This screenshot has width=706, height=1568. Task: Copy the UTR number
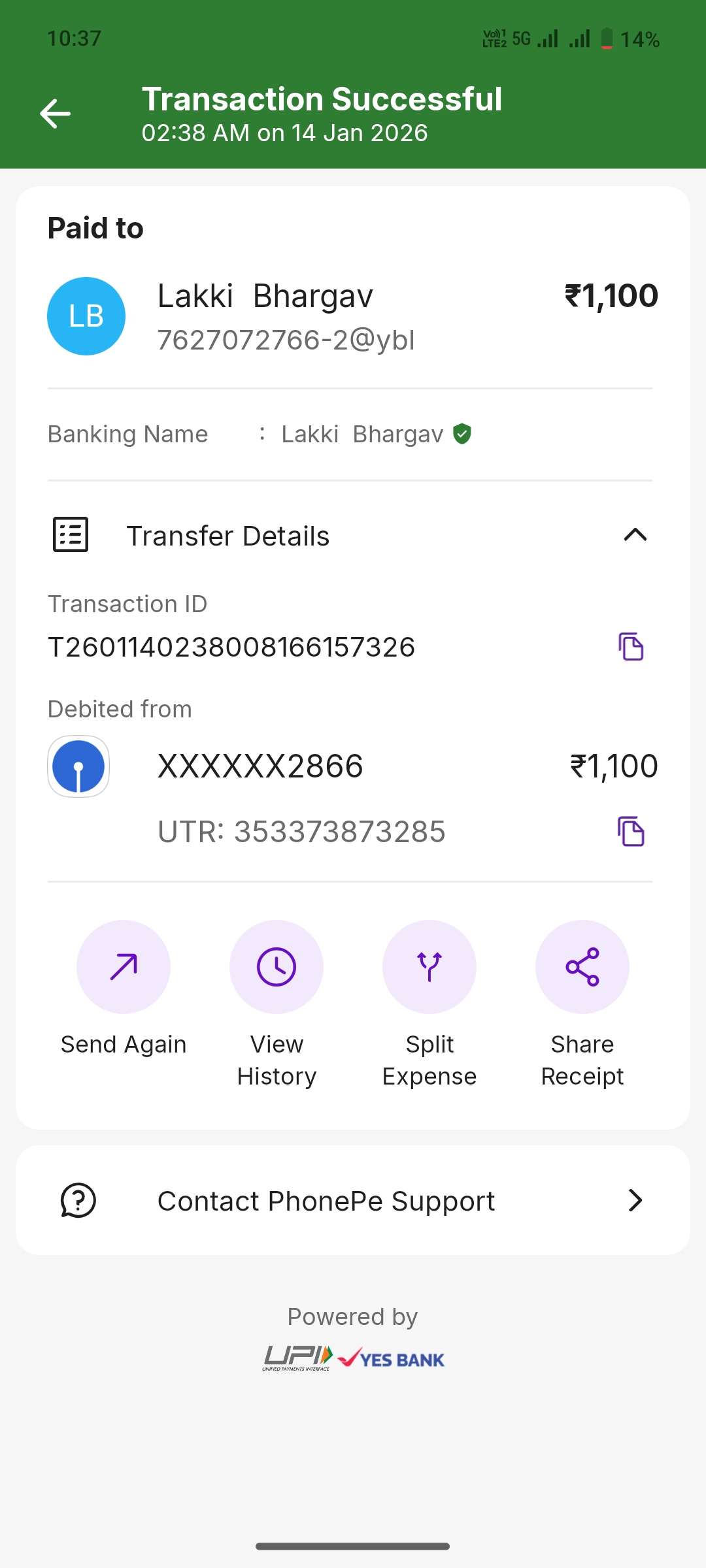click(x=631, y=832)
